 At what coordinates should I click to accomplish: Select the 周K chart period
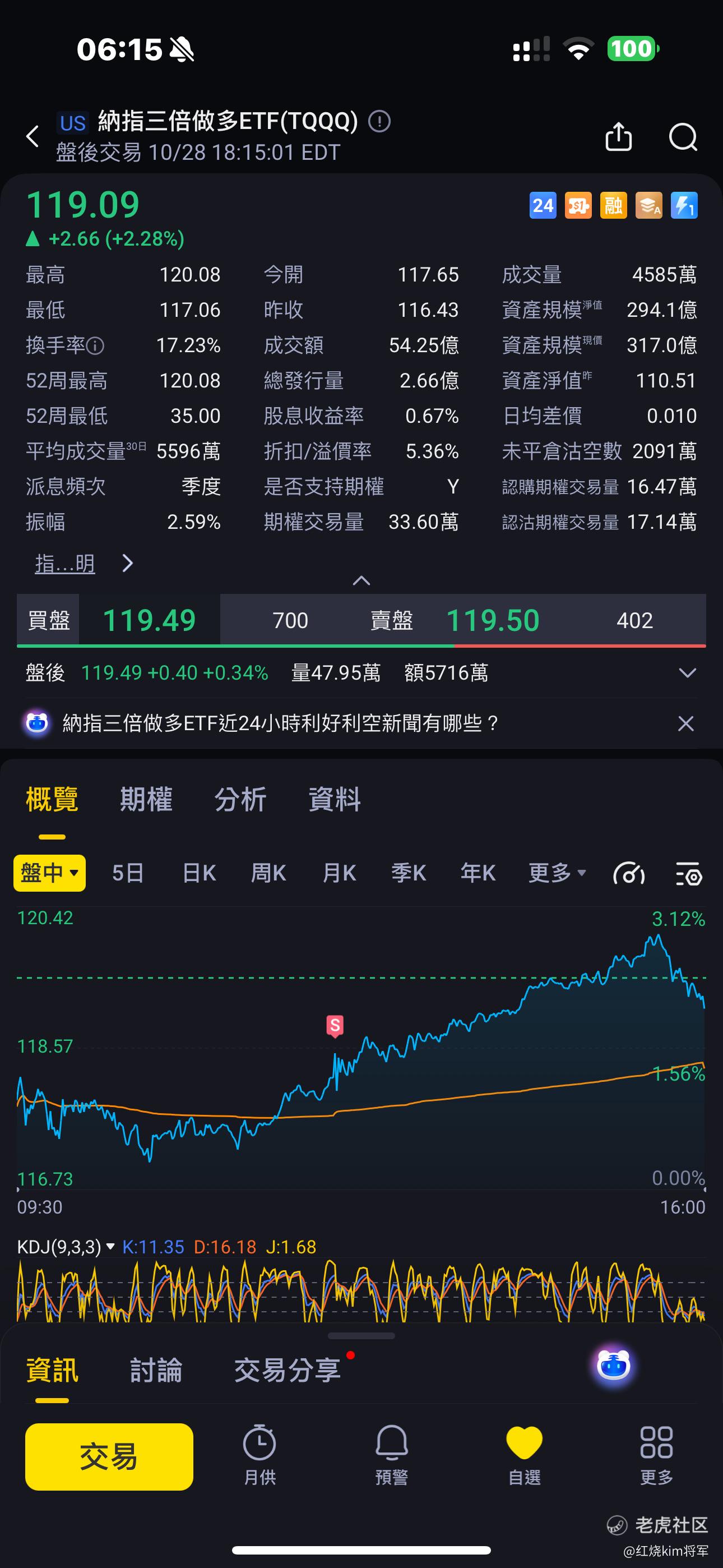coord(268,873)
